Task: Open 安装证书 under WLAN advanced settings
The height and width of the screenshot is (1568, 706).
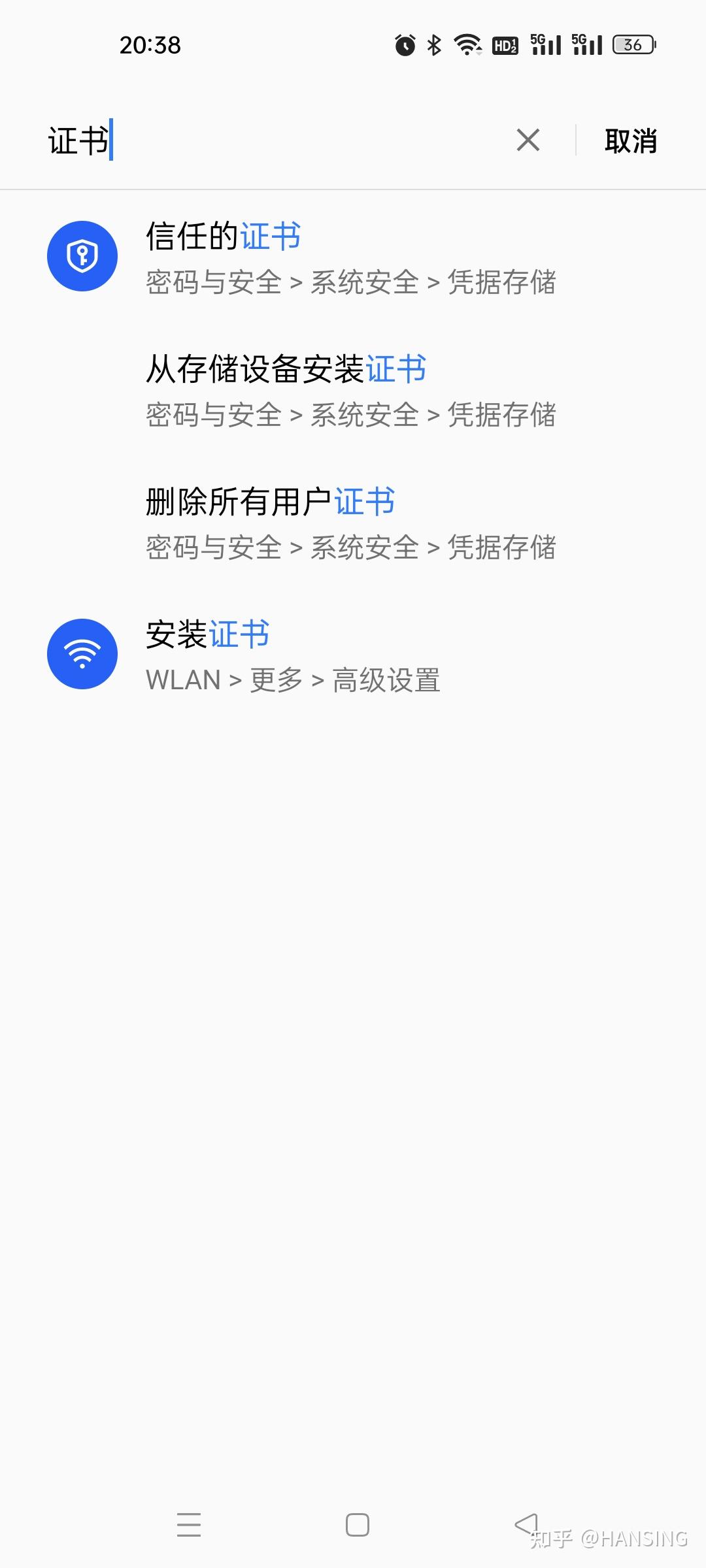Action: (x=353, y=655)
